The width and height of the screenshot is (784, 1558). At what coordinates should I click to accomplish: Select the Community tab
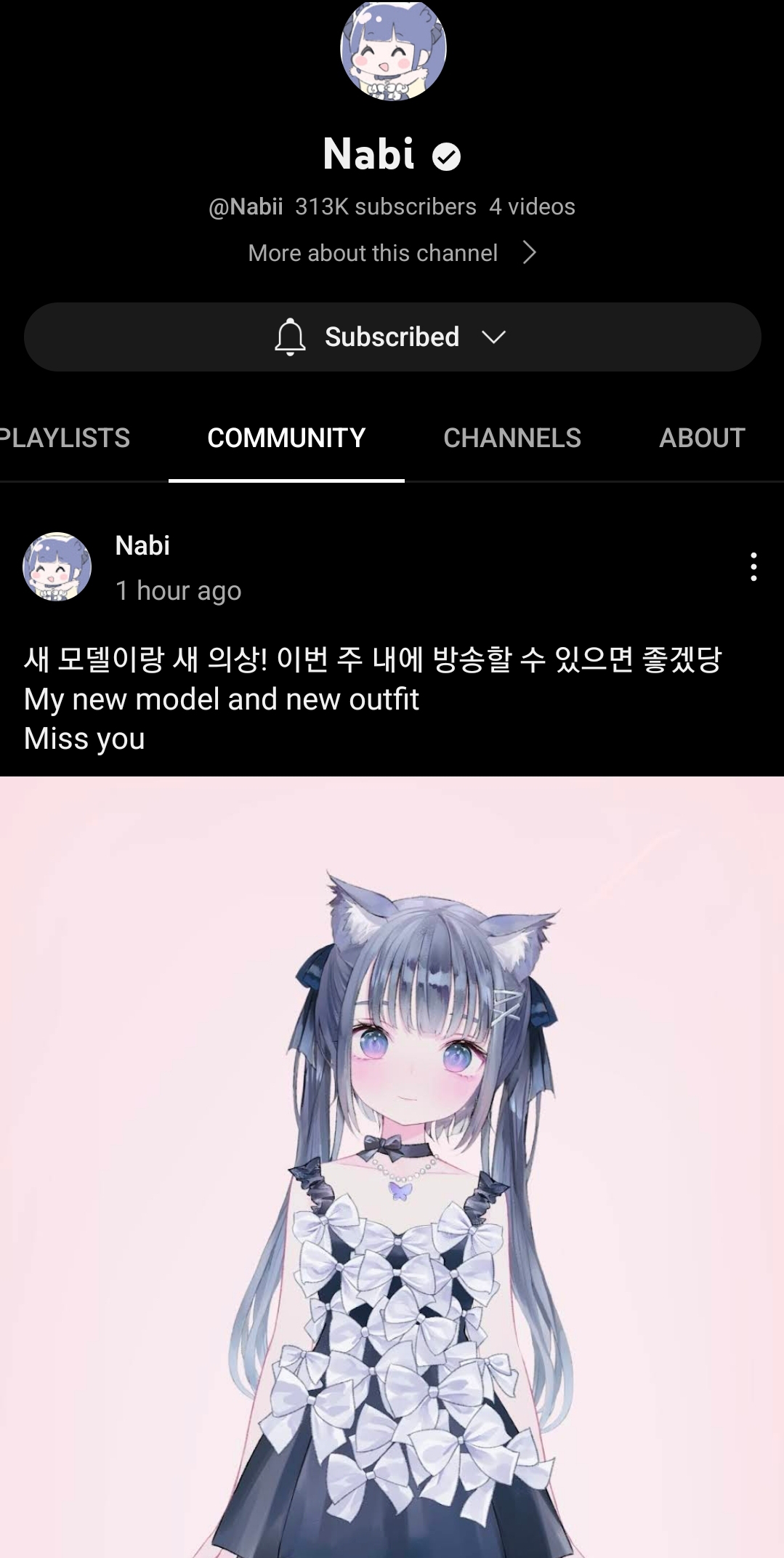286,438
